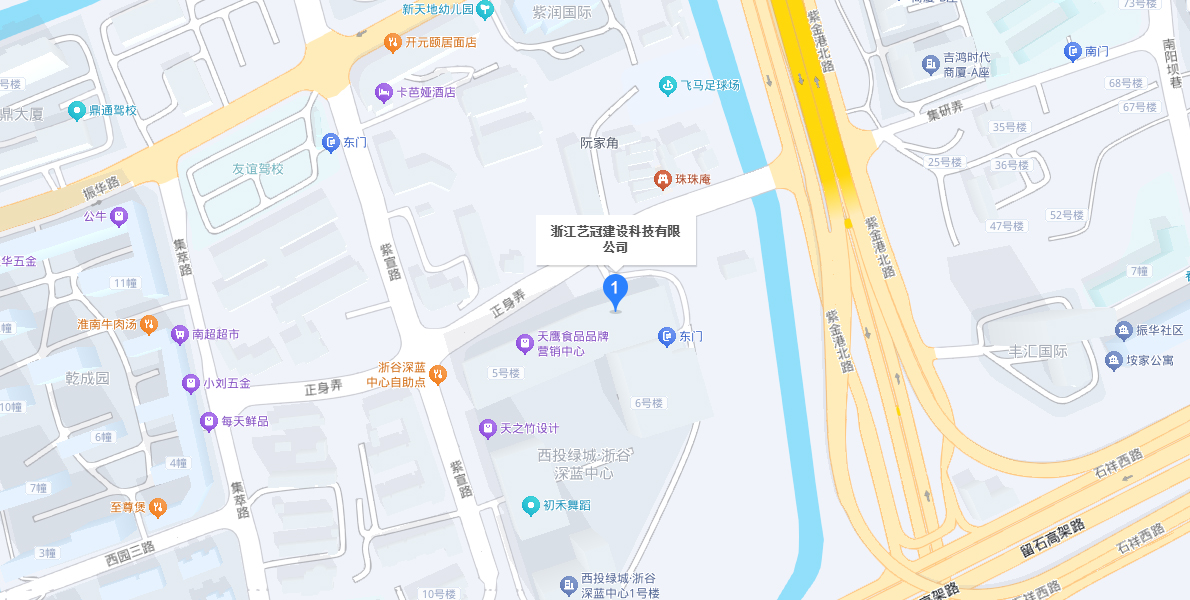This screenshot has width=1190, height=600.
Task: Select the 每天鲜品 shop marker
Action: point(208,421)
